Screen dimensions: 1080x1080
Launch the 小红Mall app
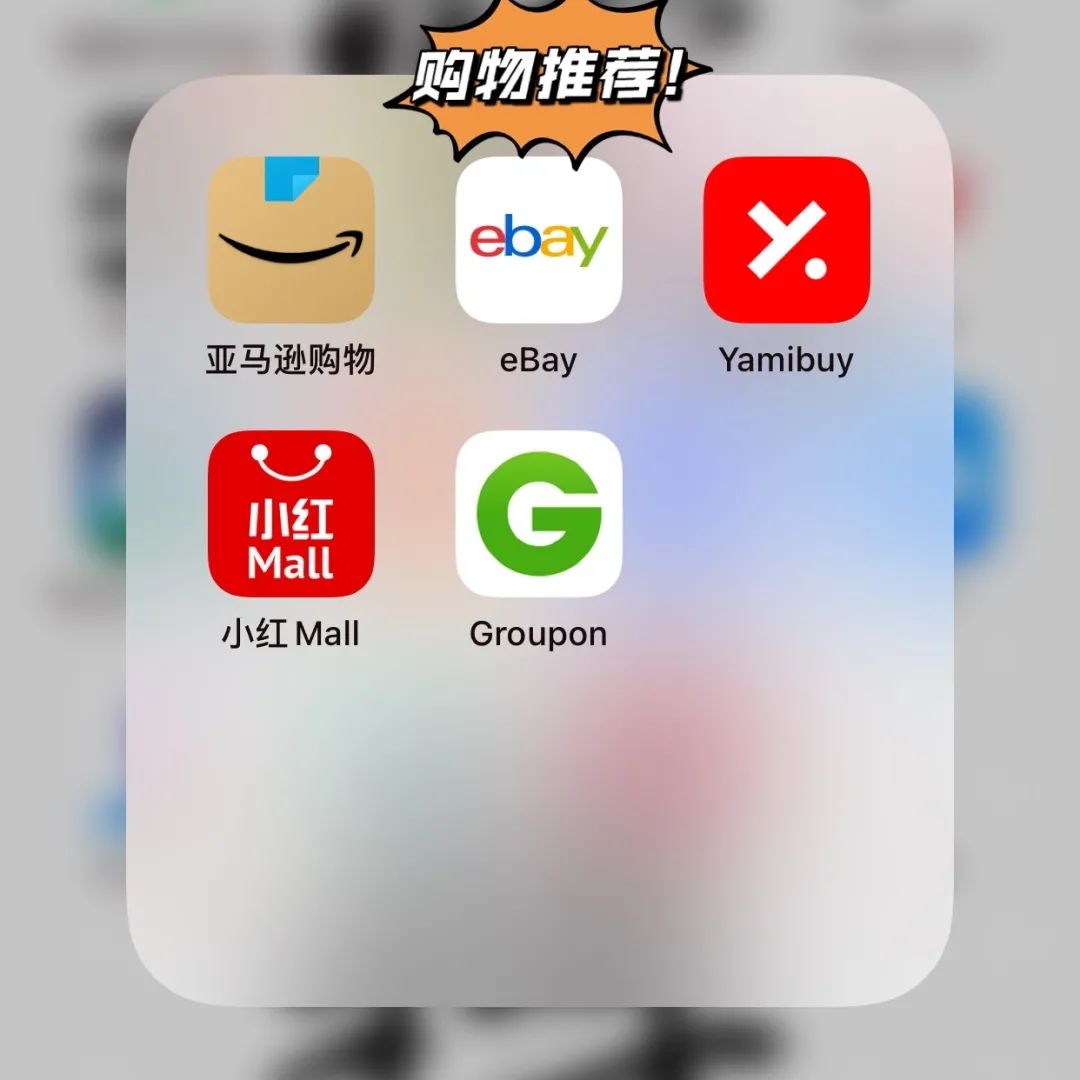point(291,514)
